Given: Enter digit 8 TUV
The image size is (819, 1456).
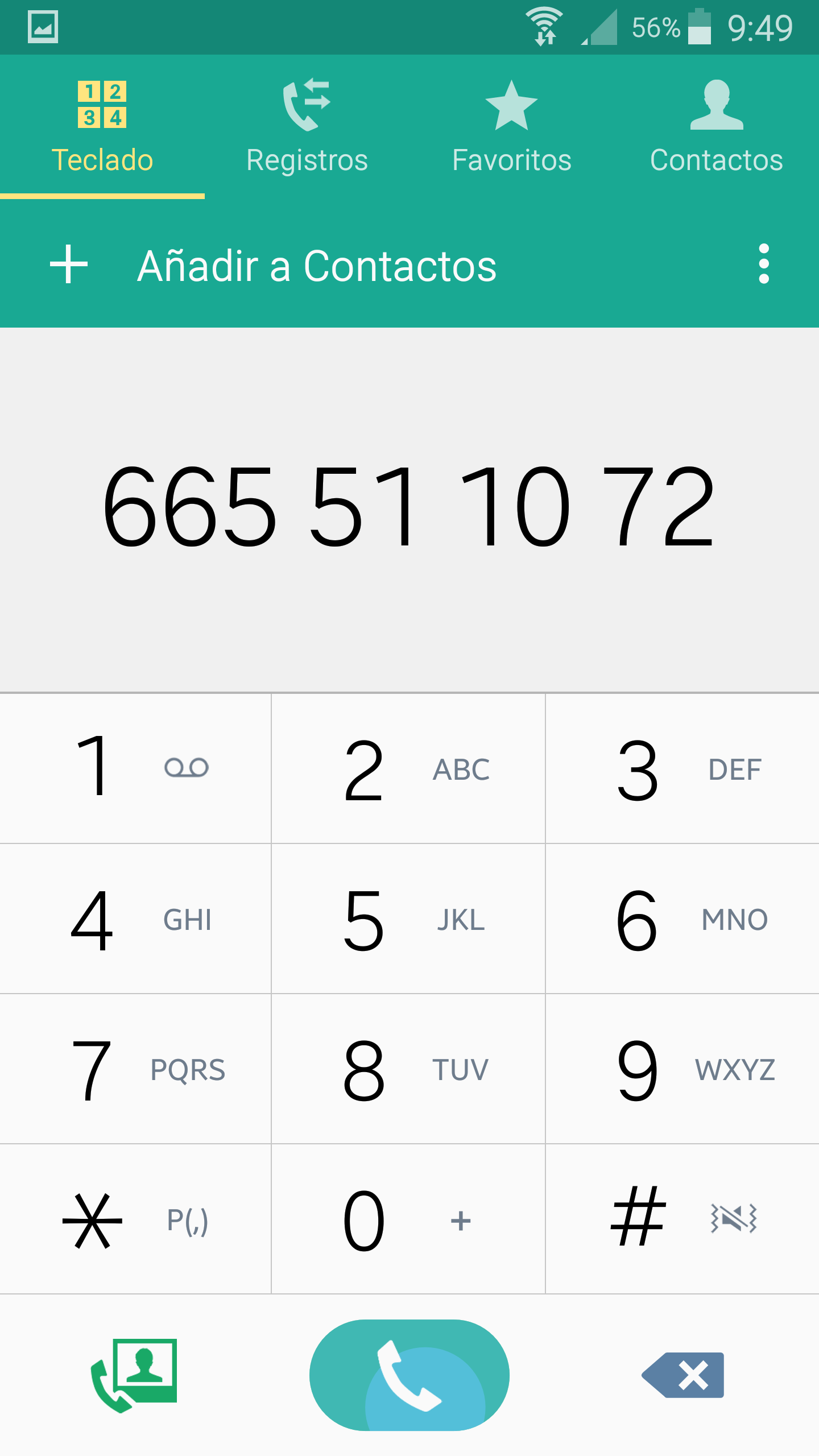Looking at the screenshot, I should (408, 1069).
